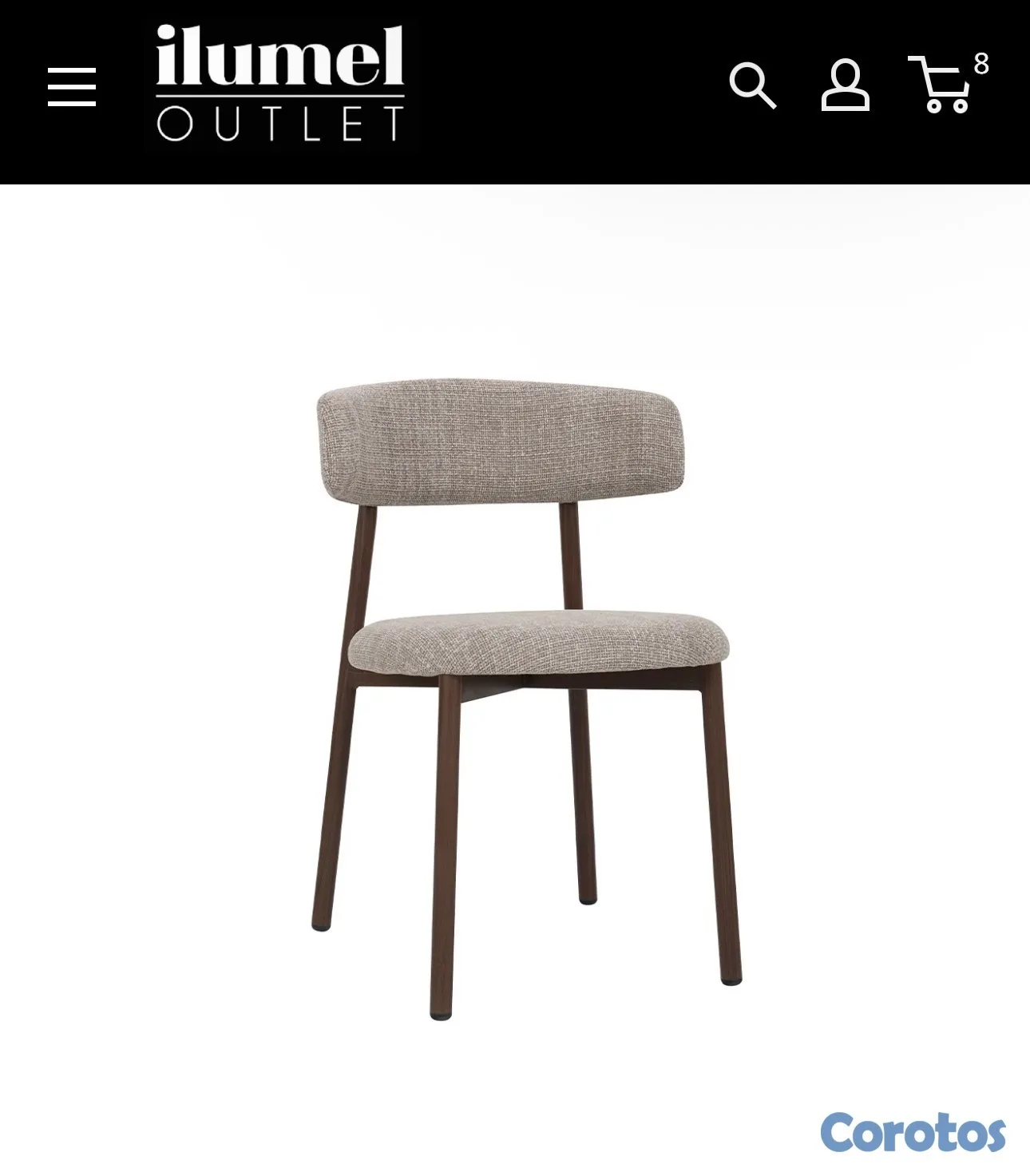This screenshot has width=1030, height=1176.
Task: Tap the chair product image
Action: 527,699
